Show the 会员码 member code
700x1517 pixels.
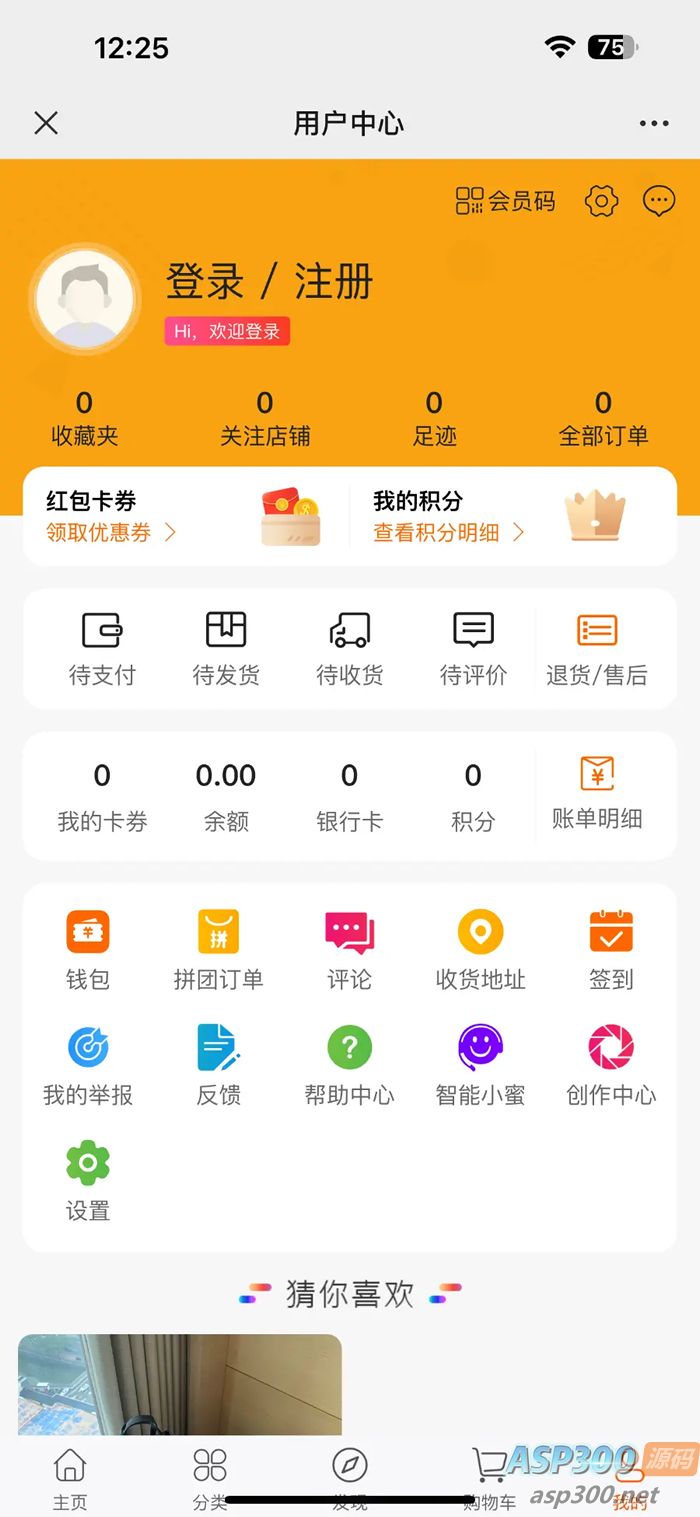click(x=505, y=201)
